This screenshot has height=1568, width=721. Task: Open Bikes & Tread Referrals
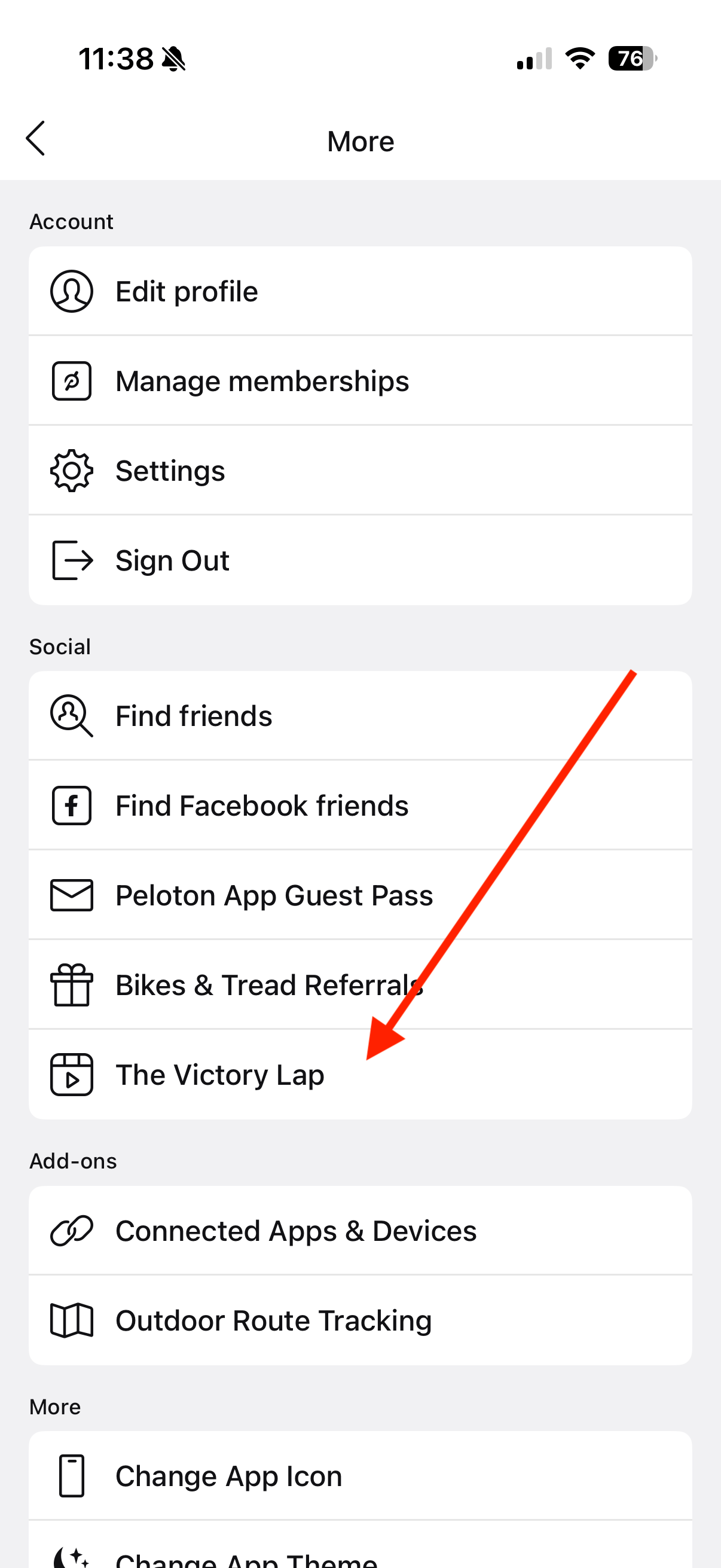click(x=359, y=984)
